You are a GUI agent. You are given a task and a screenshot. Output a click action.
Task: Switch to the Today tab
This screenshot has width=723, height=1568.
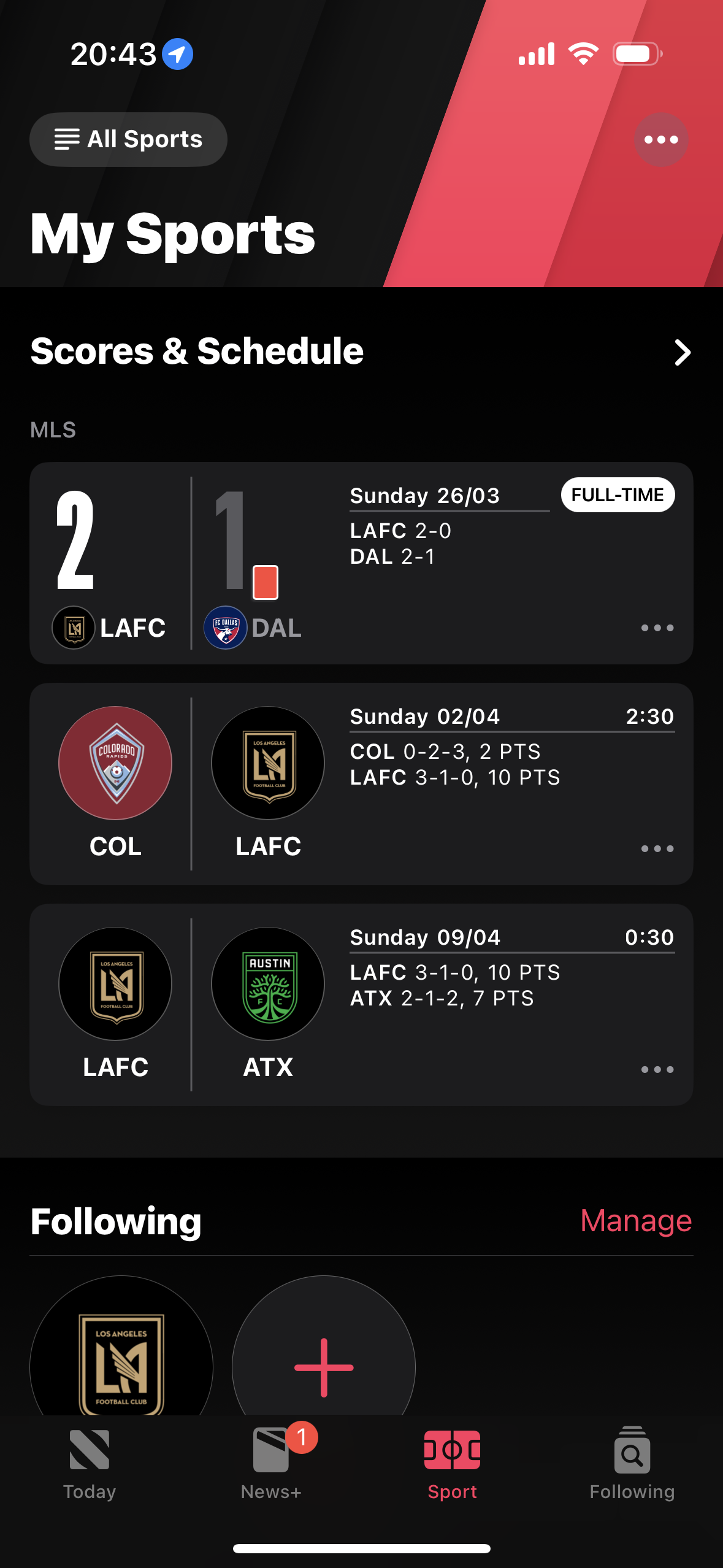click(x=90, y=1463)
